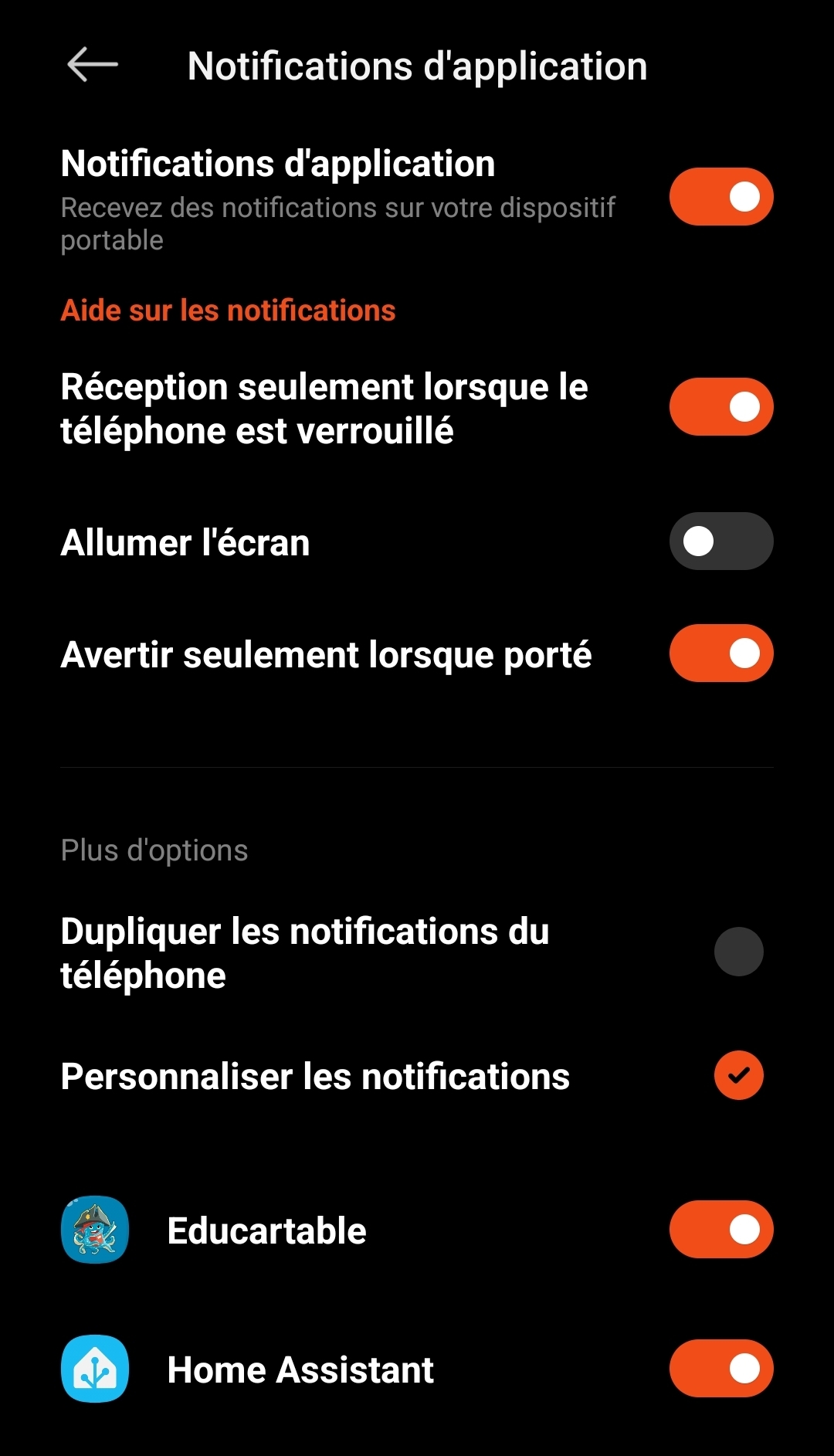The width and height of the screenshot is (834, 1456).
Task: Disable notifications for Educartable
Action: tap(721, 1230)
